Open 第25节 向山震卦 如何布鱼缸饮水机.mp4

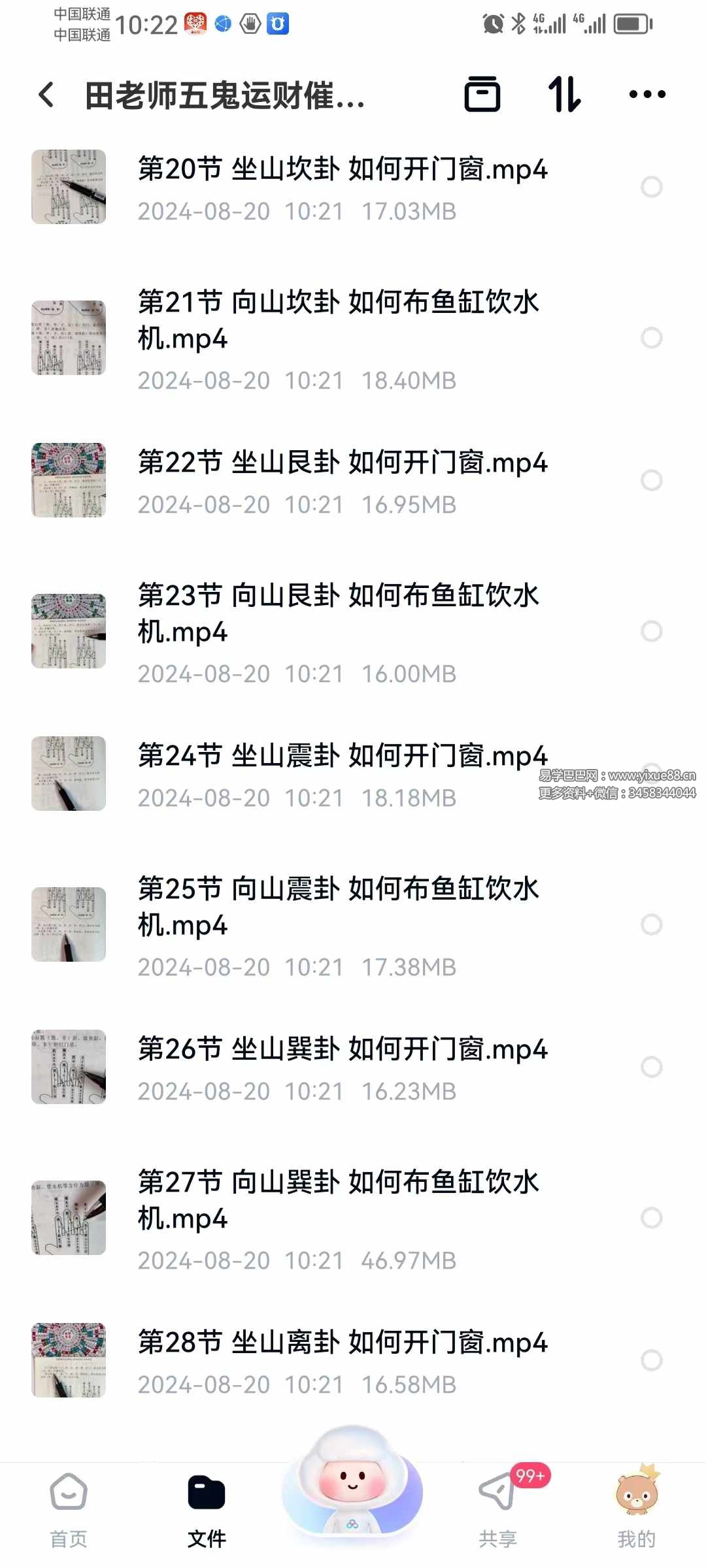click(x=338, y=907)
